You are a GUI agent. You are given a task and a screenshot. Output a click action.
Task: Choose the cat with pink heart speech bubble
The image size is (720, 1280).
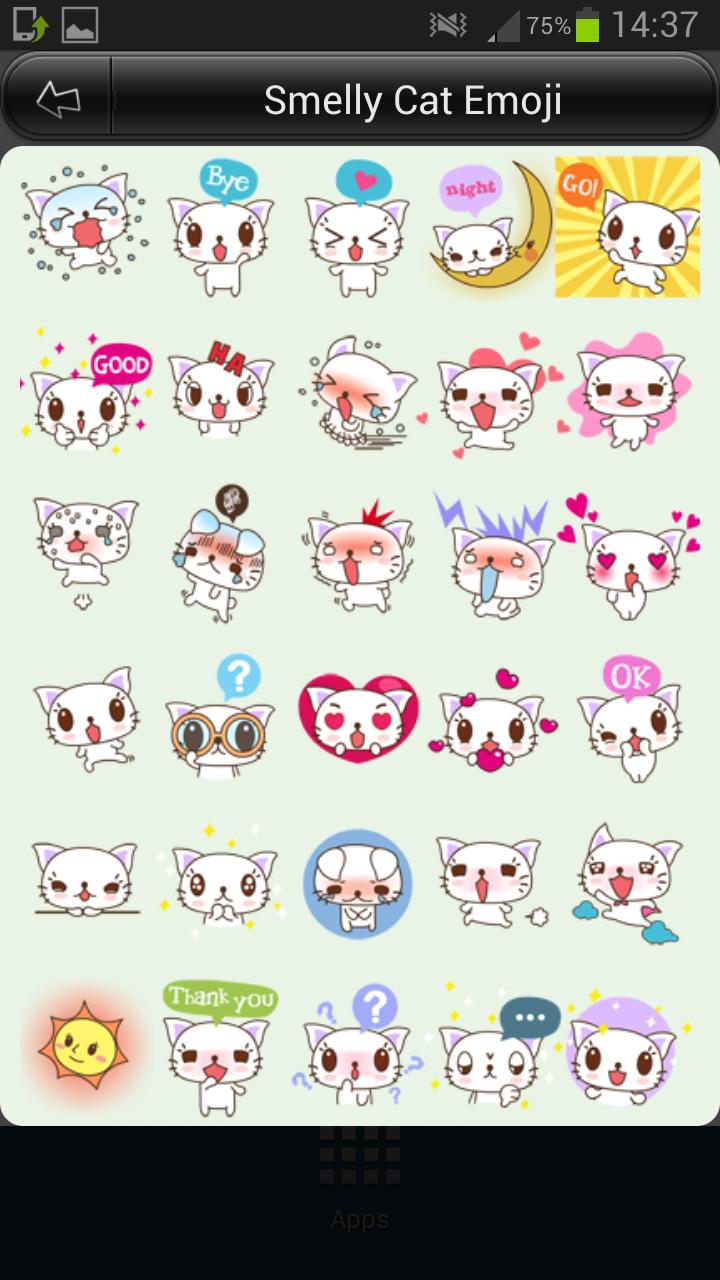(358, 228)
